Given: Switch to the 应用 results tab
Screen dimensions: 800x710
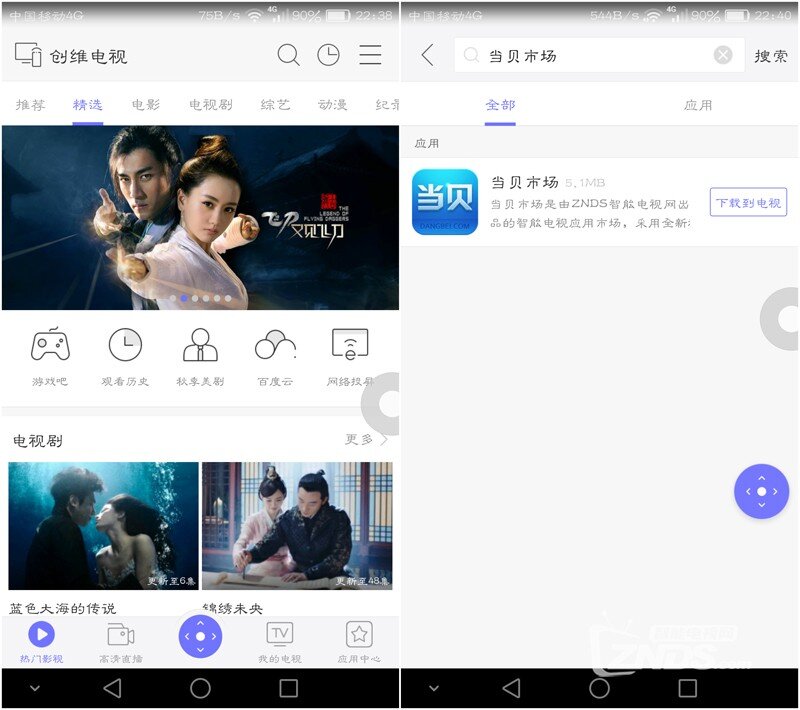Looking at the screenshot, I should click(x=698, y=104).
